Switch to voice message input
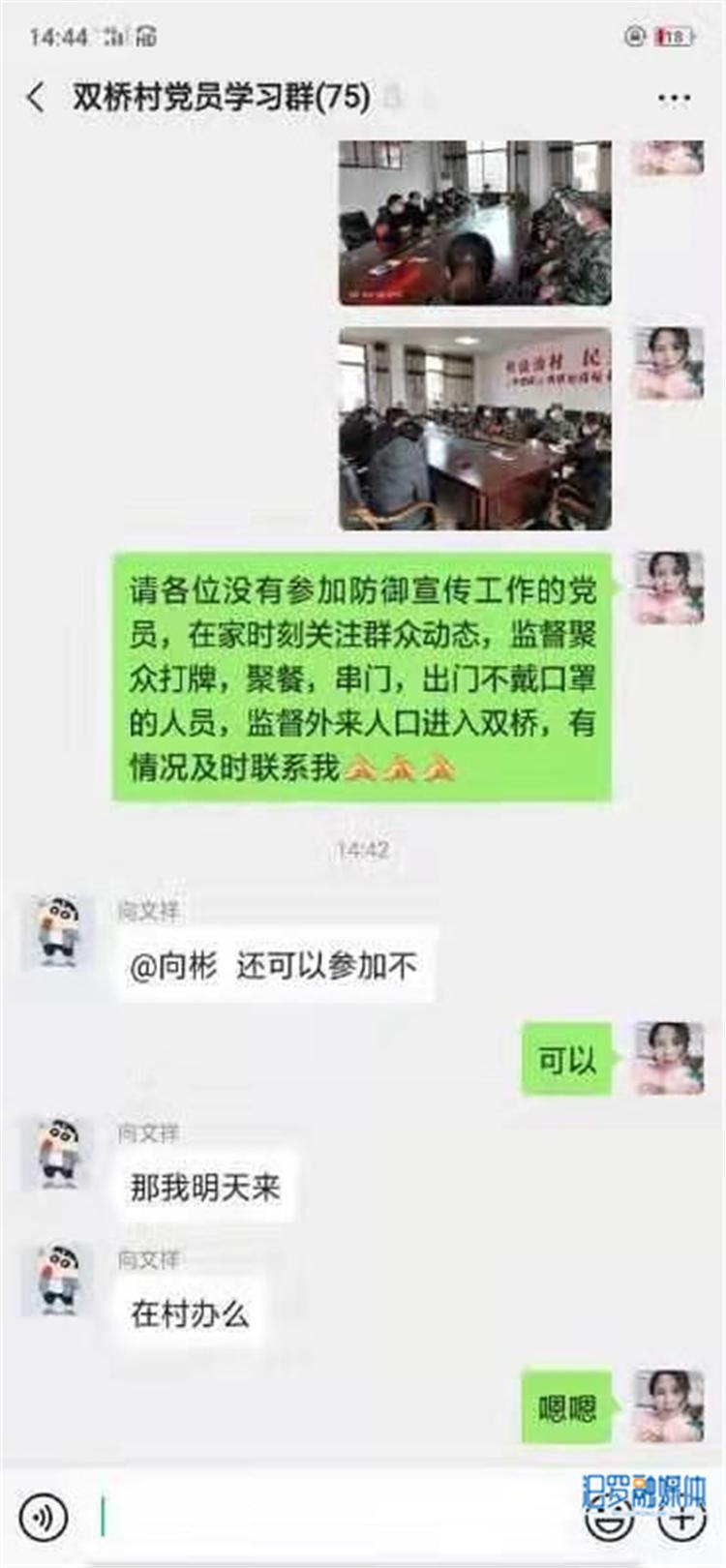Screen dimensions: 726x1568 tap(43, 1517)
